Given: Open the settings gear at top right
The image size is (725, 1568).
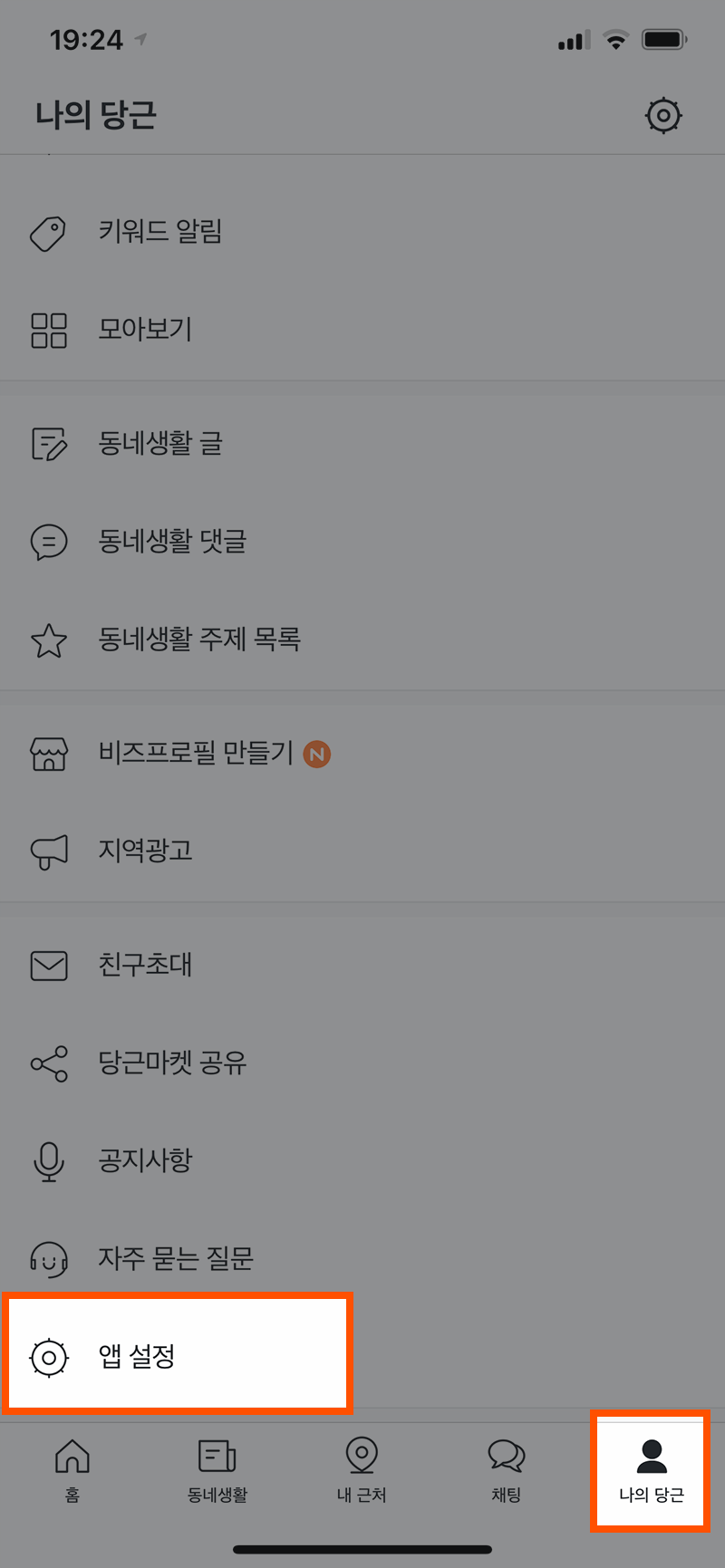Looking at the screenshot, I should tap(663, 116).
